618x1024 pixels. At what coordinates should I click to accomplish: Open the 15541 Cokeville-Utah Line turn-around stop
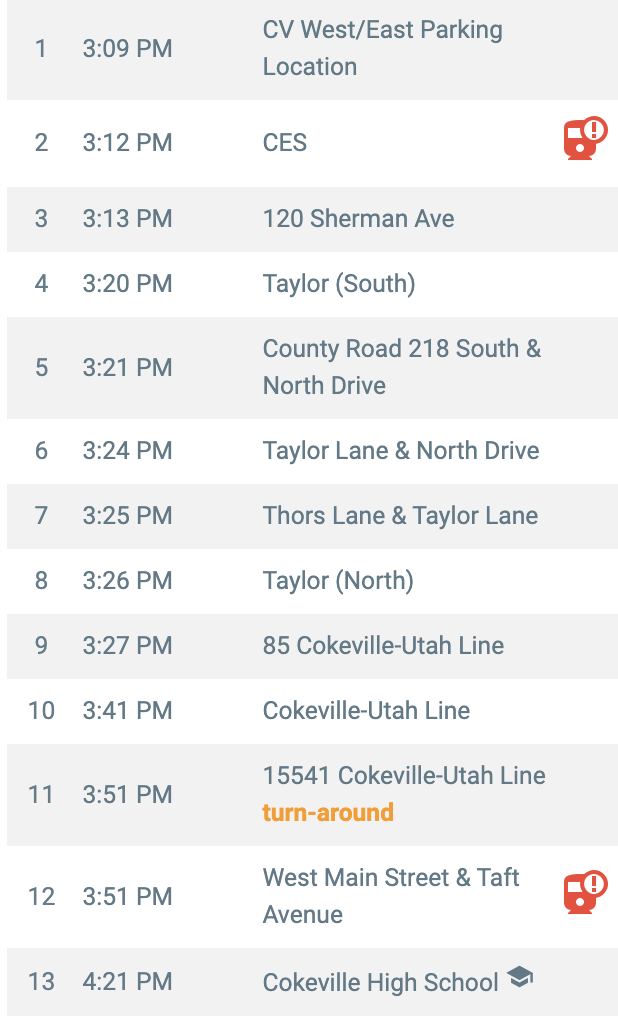click(x=403, y=794)
